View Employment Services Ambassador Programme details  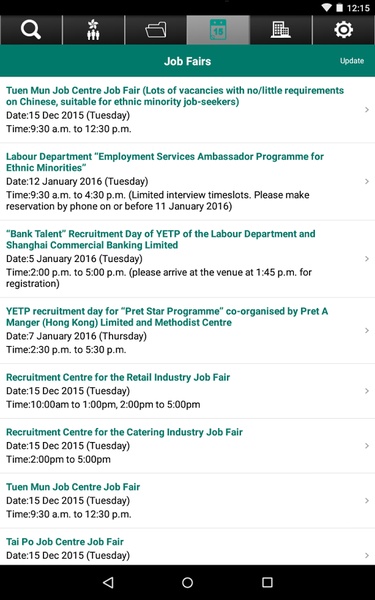pos(188,182)
